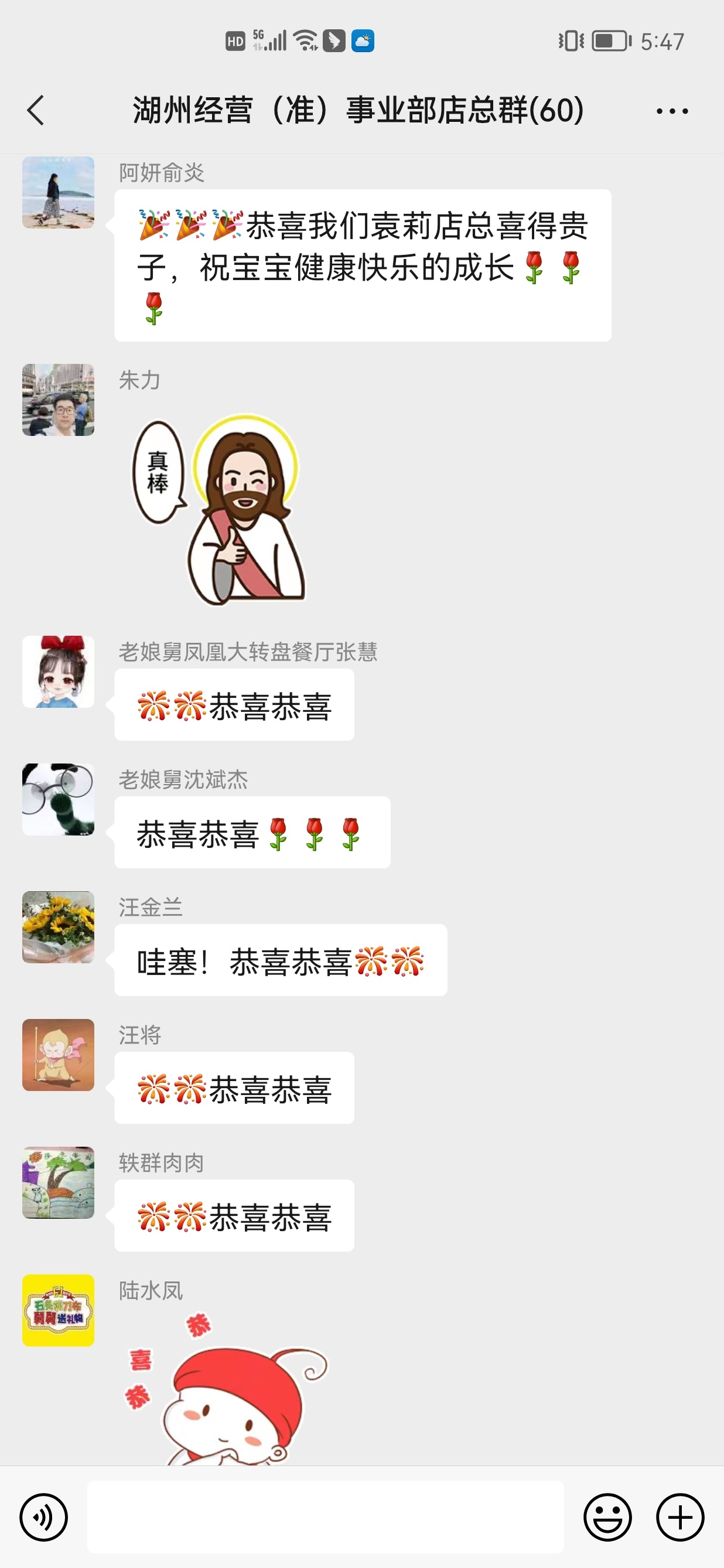The image size is (724, 1568).
Task: Open 陆水凤's 恭喜 sticker
Action: tap(228, 1394)
